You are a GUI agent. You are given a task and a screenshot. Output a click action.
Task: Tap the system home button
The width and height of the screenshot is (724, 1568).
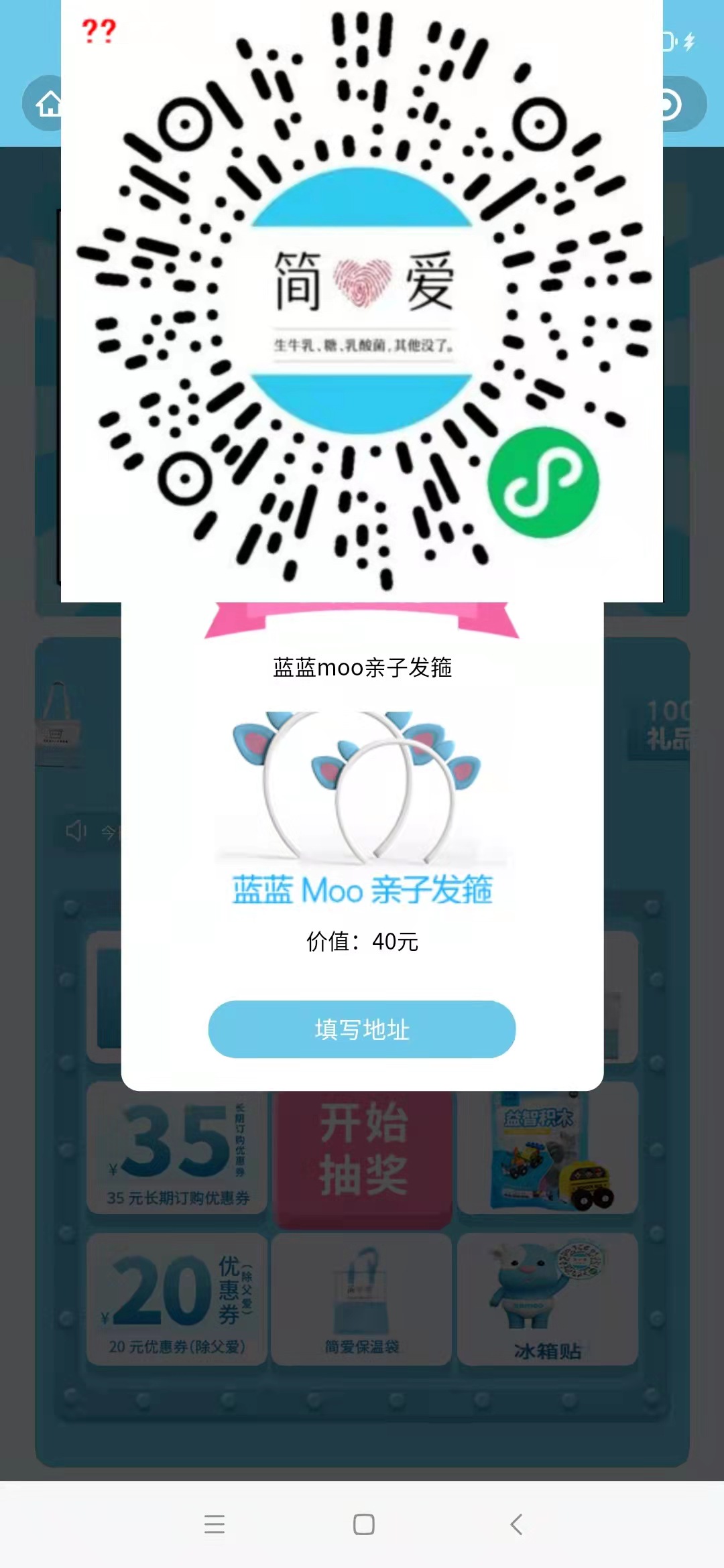363,1524
